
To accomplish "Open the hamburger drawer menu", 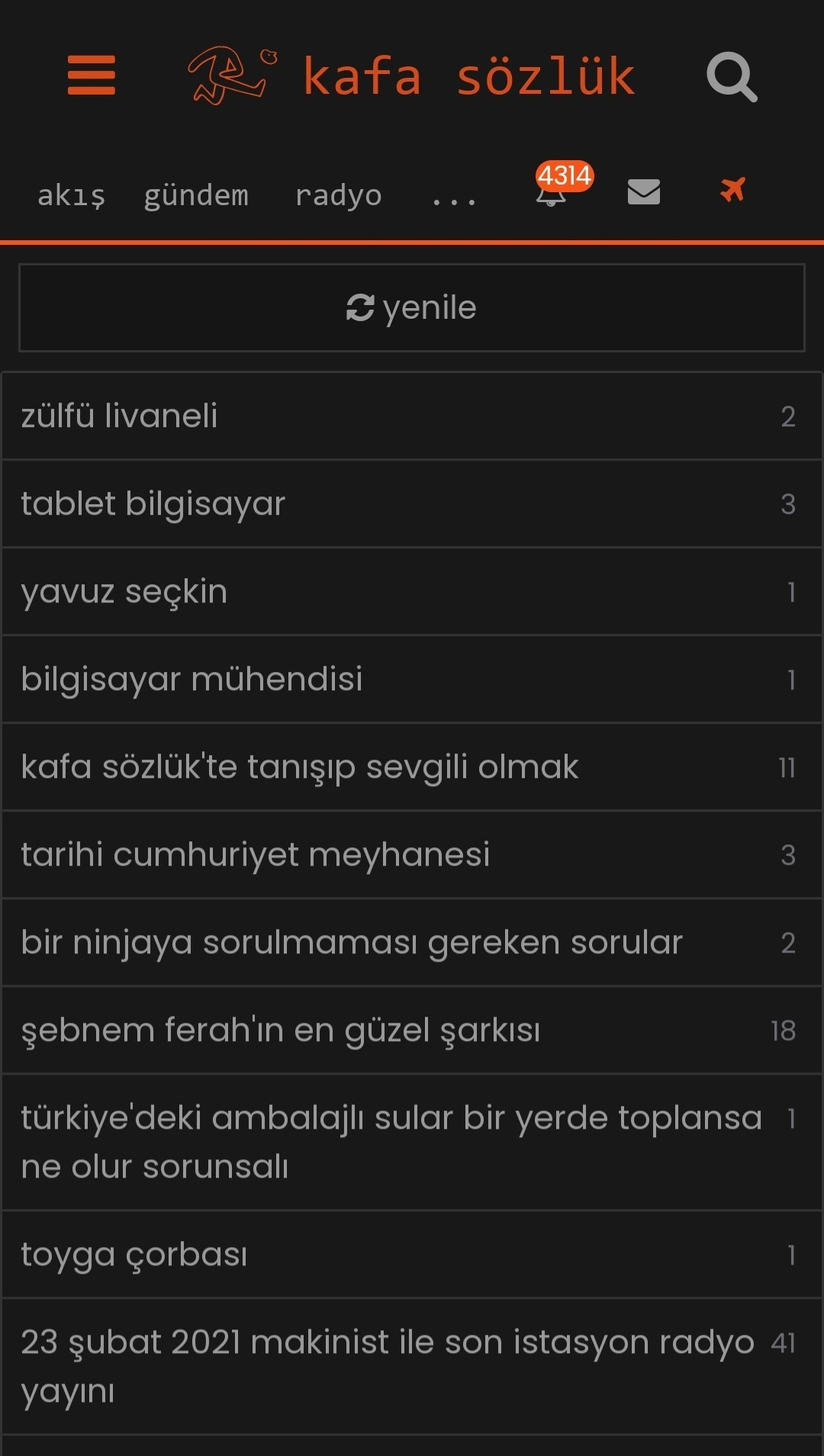I will (x=92, y=76).
